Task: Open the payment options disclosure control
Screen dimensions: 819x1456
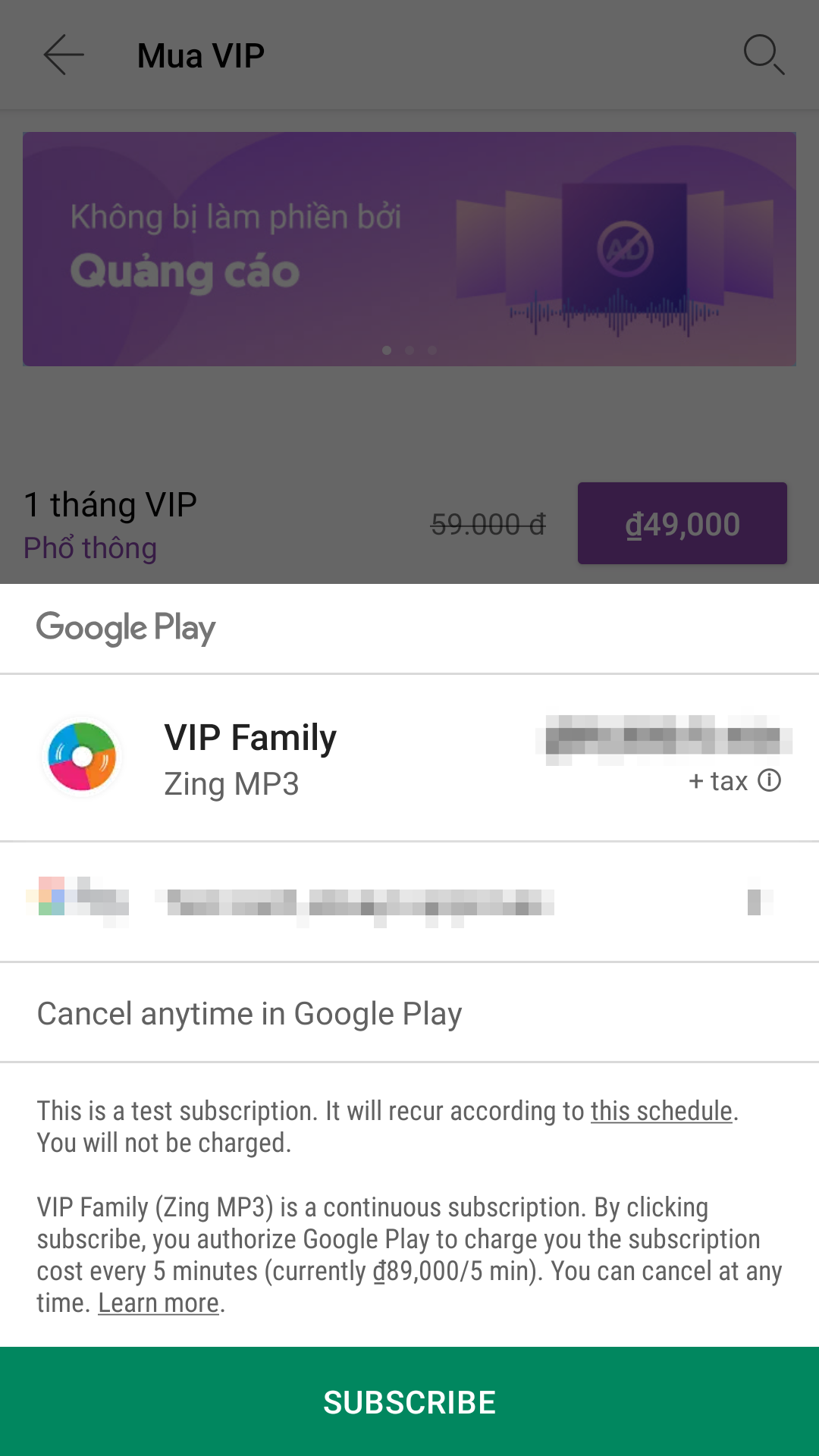Action: pyautogui.click(x=755, y=902)
